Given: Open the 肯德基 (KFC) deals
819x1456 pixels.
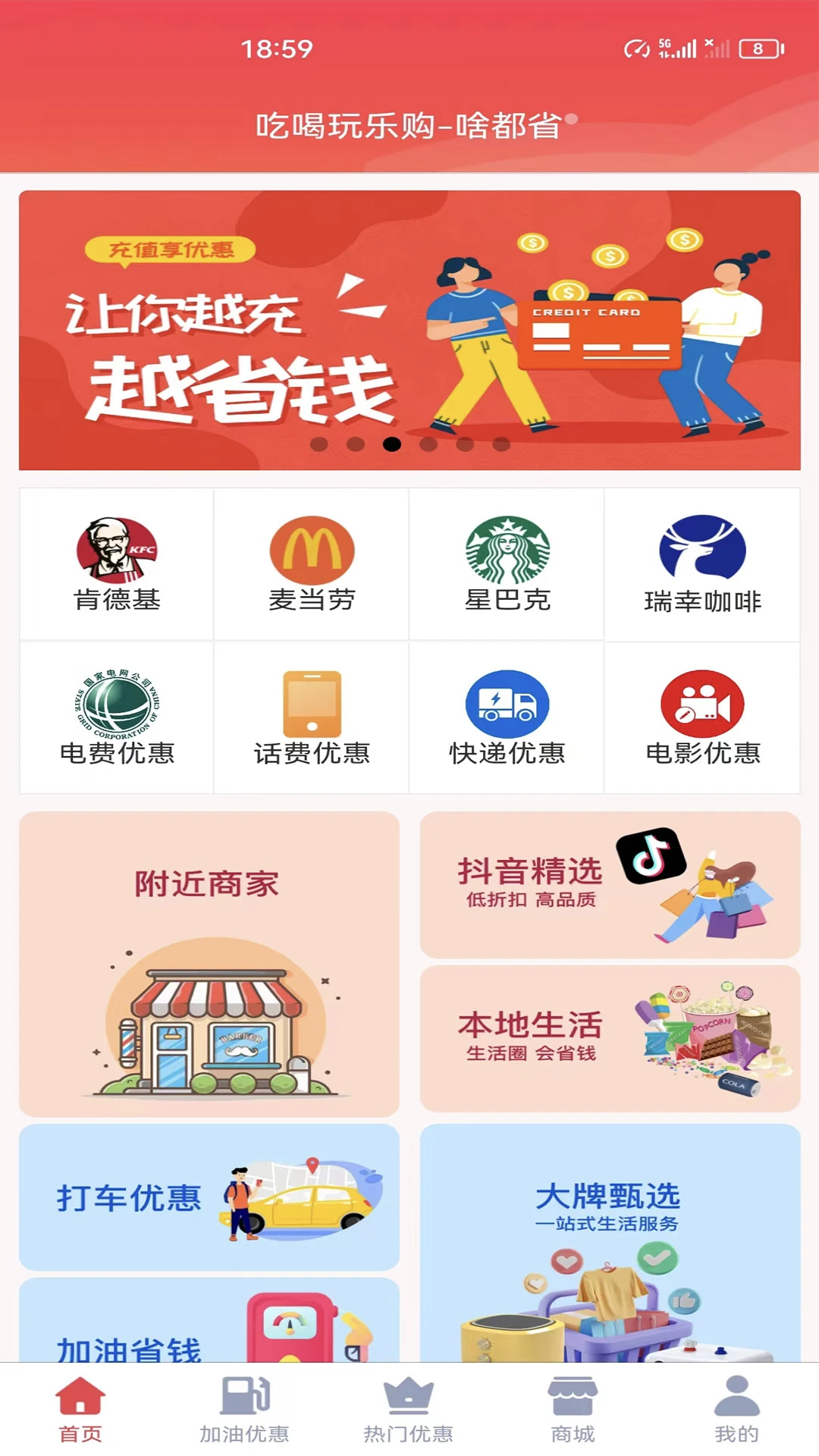Looking at the screenshot, I should pyautogui.click(x=117, y=564).
